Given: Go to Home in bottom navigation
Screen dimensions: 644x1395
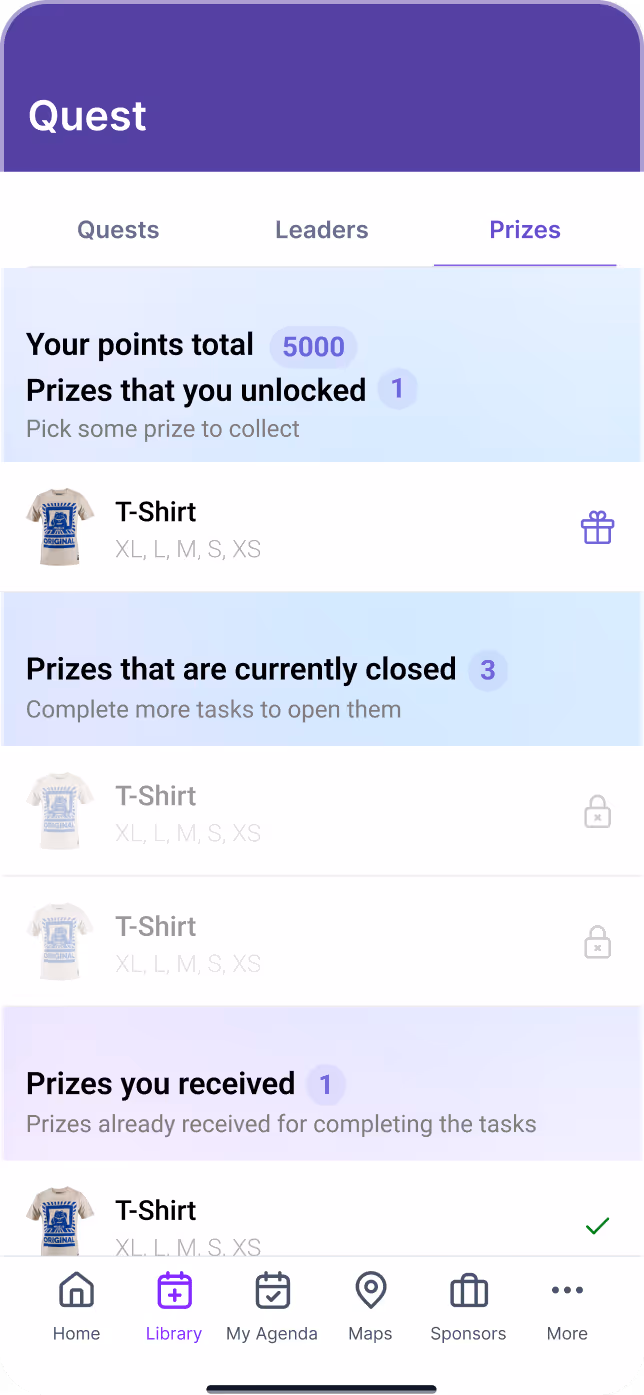Looking at the screenshot, I should 76,1306.
